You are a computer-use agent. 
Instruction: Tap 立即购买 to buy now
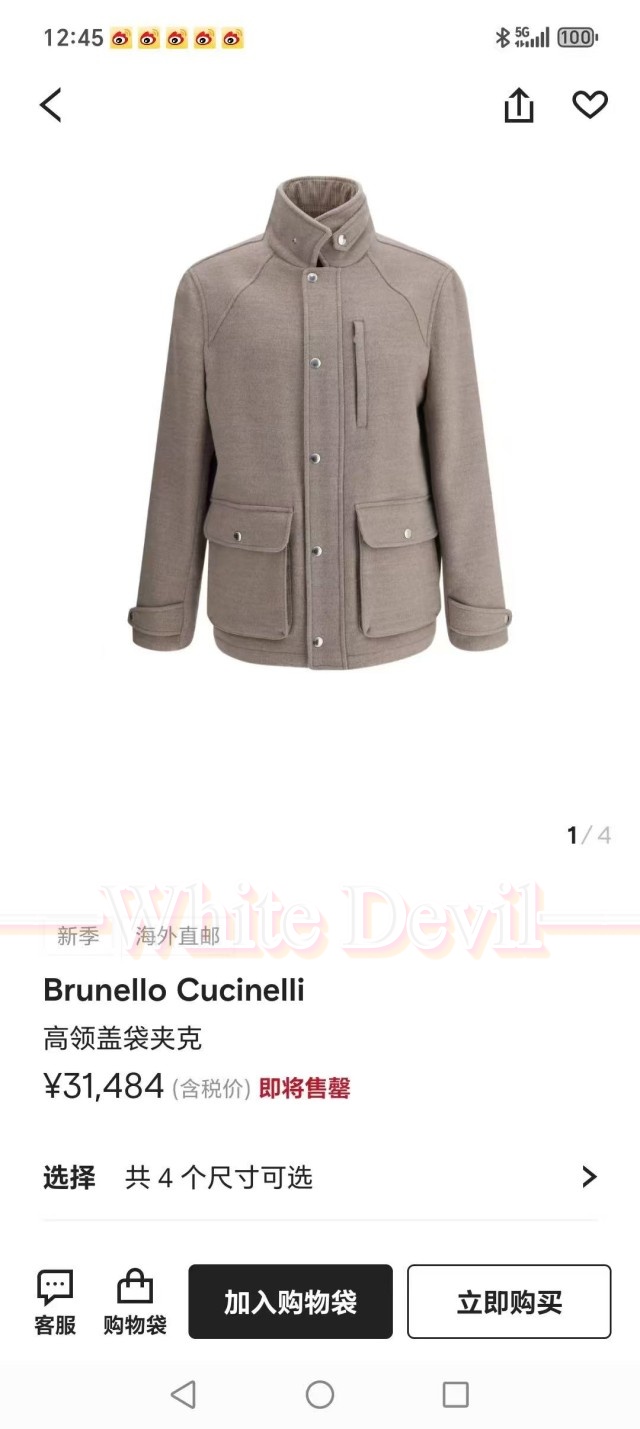[x=509, y=1302]
